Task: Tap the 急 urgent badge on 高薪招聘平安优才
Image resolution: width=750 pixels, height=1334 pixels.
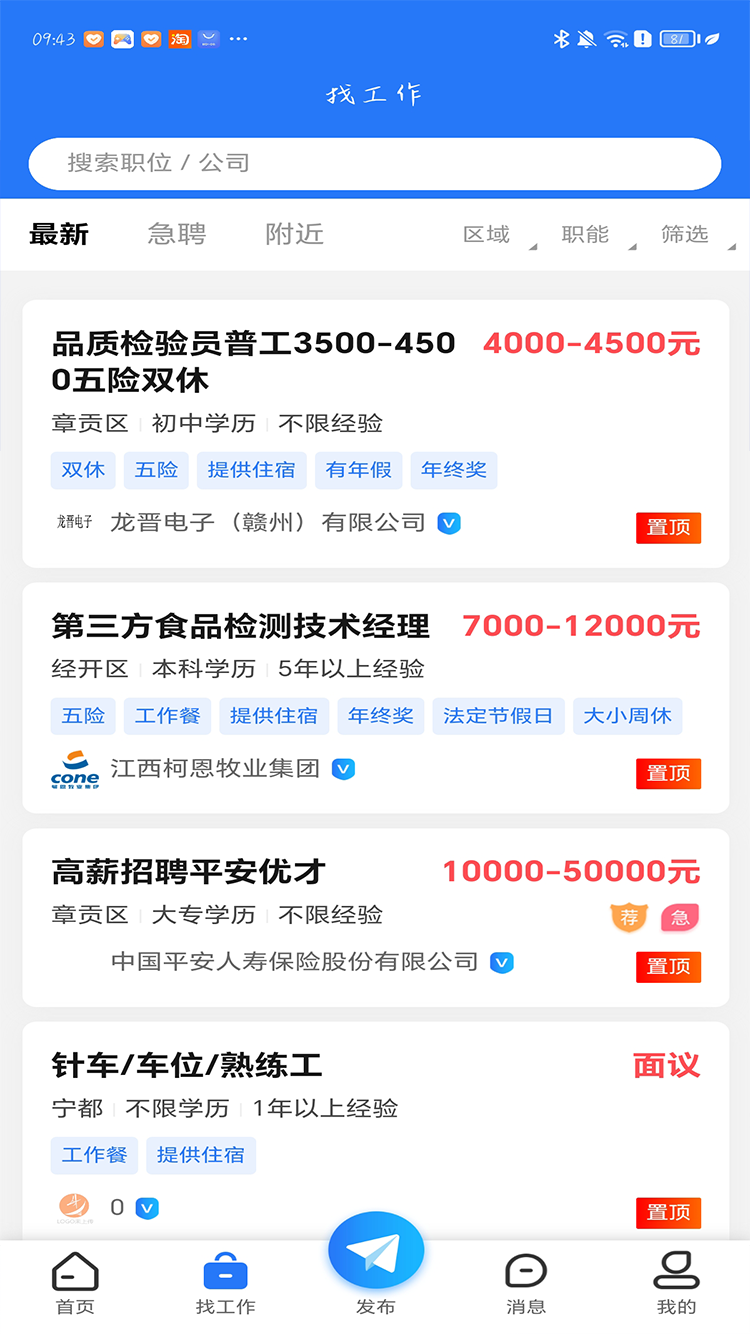Action: point(680,917)
